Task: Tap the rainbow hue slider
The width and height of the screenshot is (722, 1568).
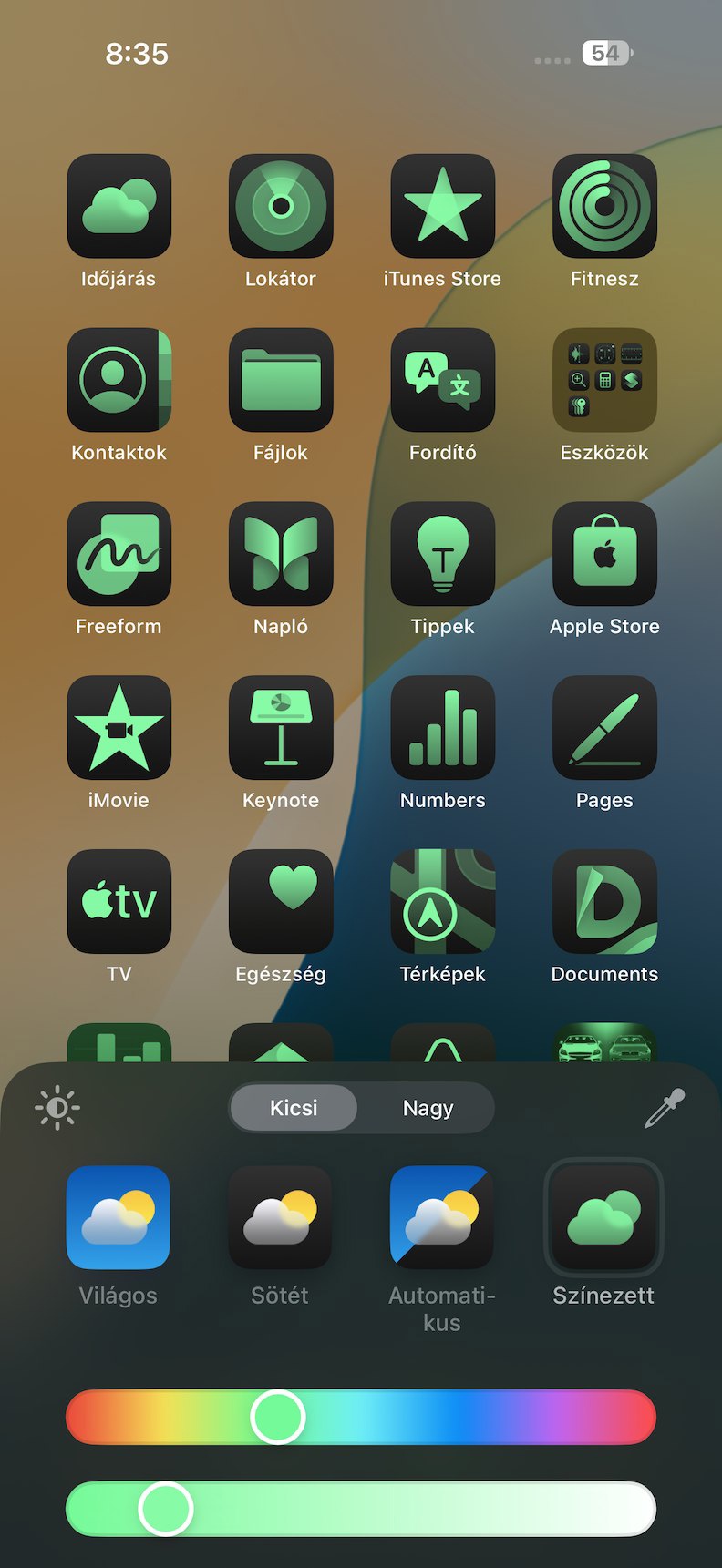Action: pos(361,1417)
